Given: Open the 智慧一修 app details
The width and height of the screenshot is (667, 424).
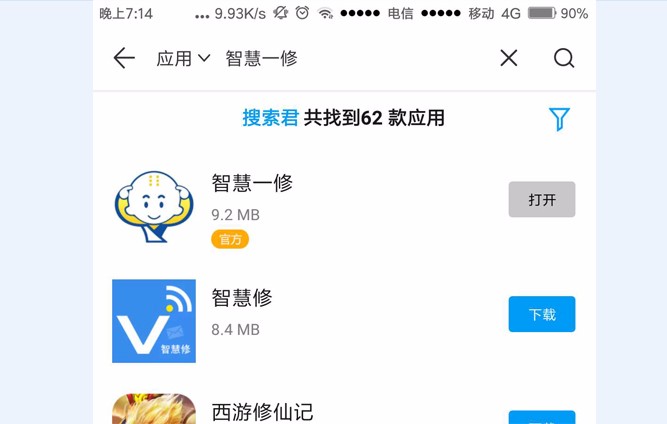Looking at the screenshot, I should coord(252,183).
